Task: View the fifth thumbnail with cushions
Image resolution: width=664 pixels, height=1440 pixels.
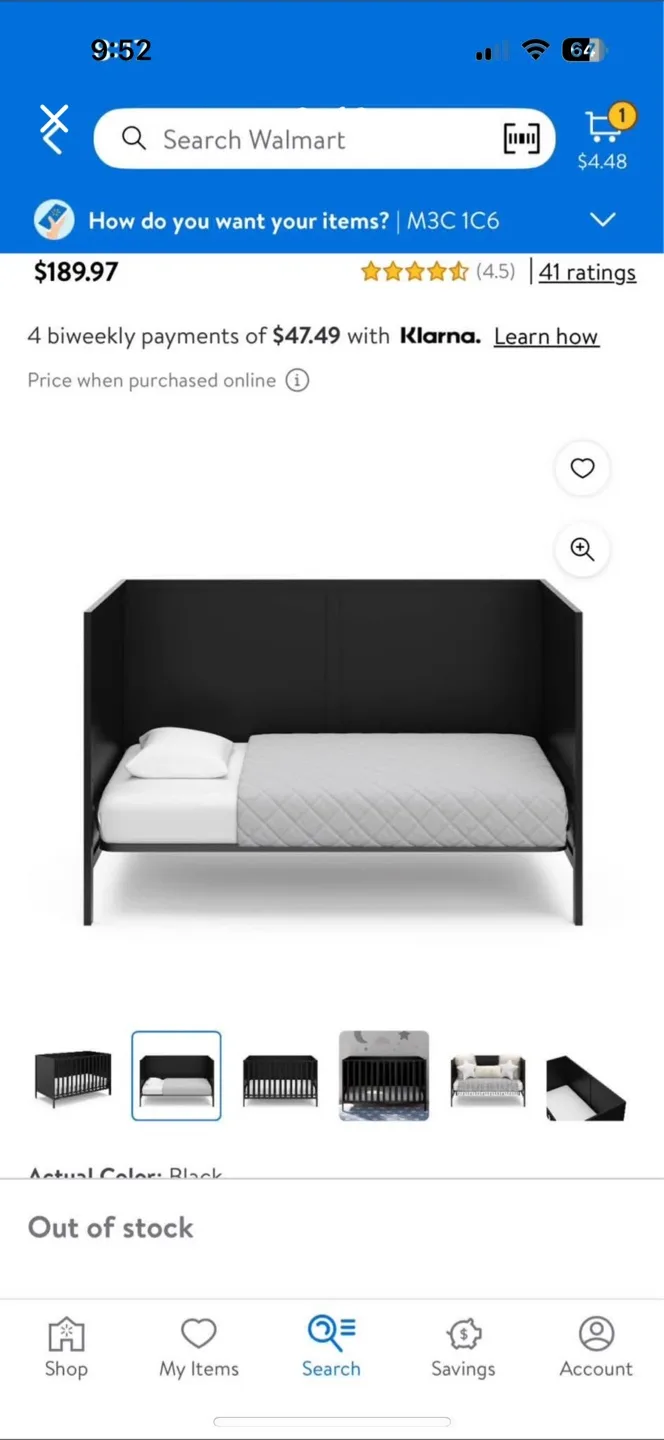Action: point(488,1079)
